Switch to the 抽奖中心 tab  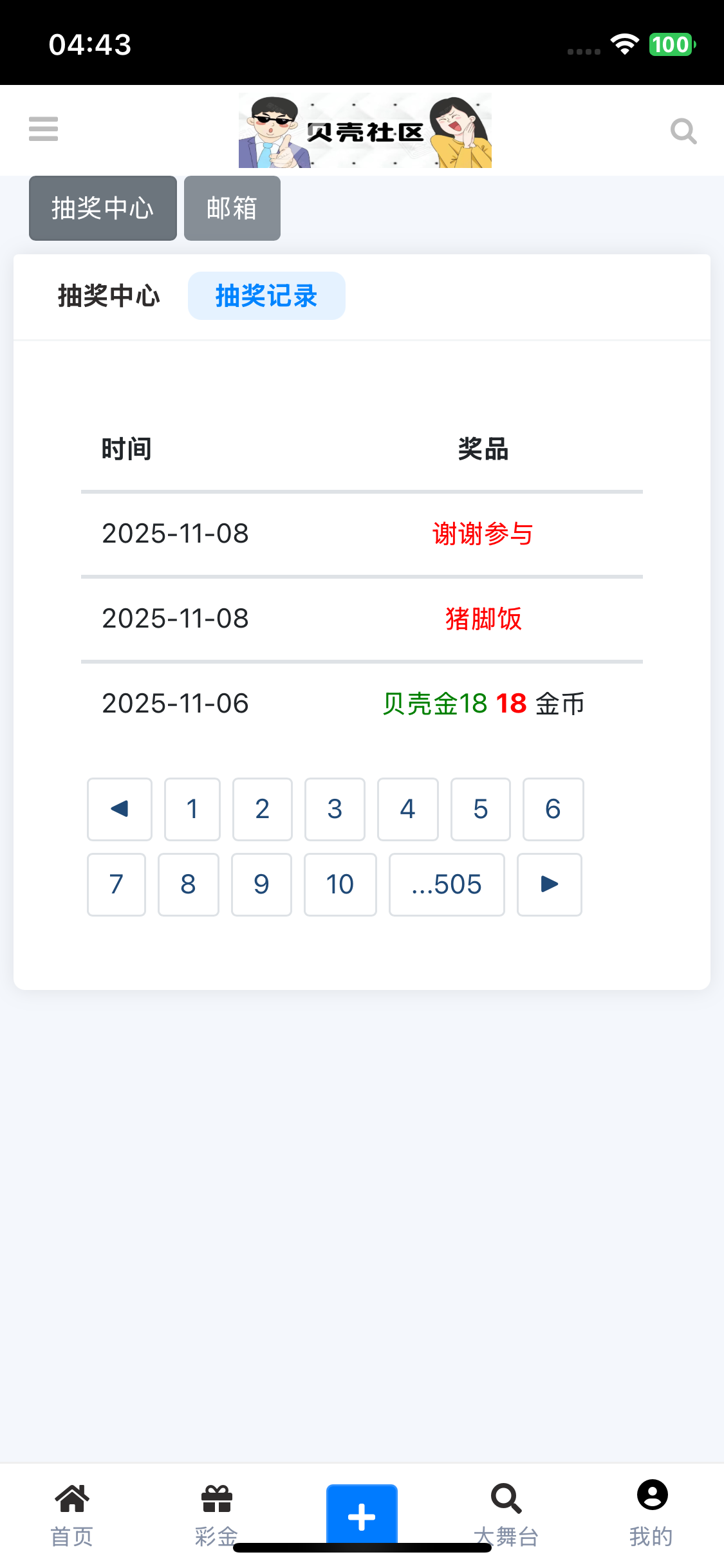point(109,295)
